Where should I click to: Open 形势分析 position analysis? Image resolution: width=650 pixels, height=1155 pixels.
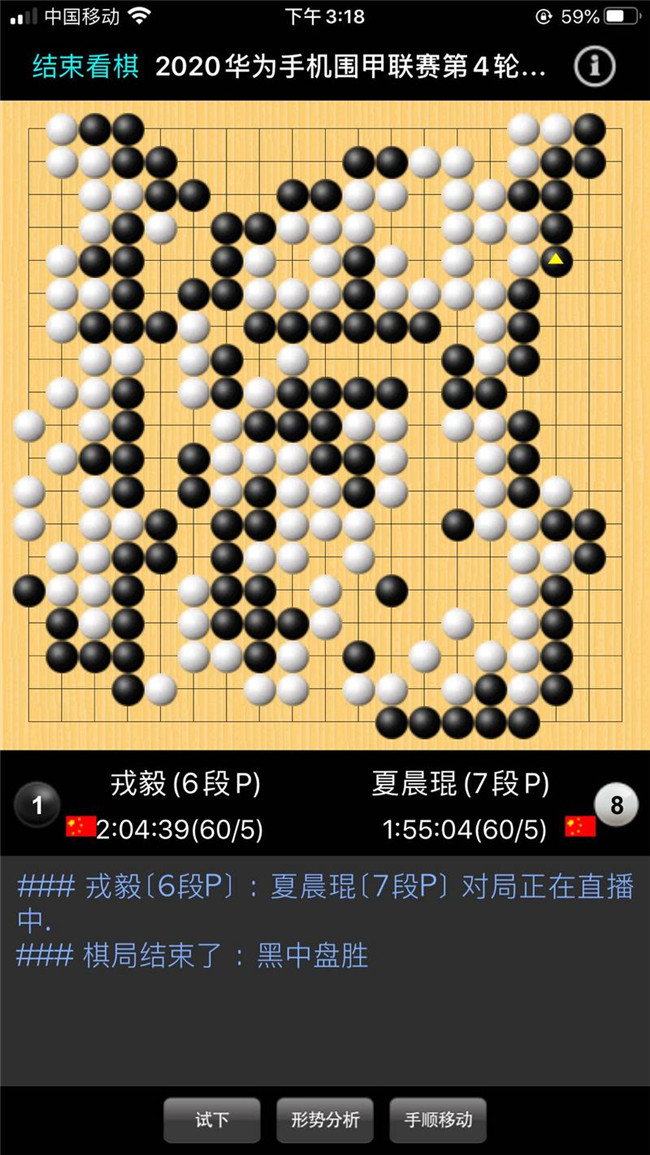(324, 1119)
